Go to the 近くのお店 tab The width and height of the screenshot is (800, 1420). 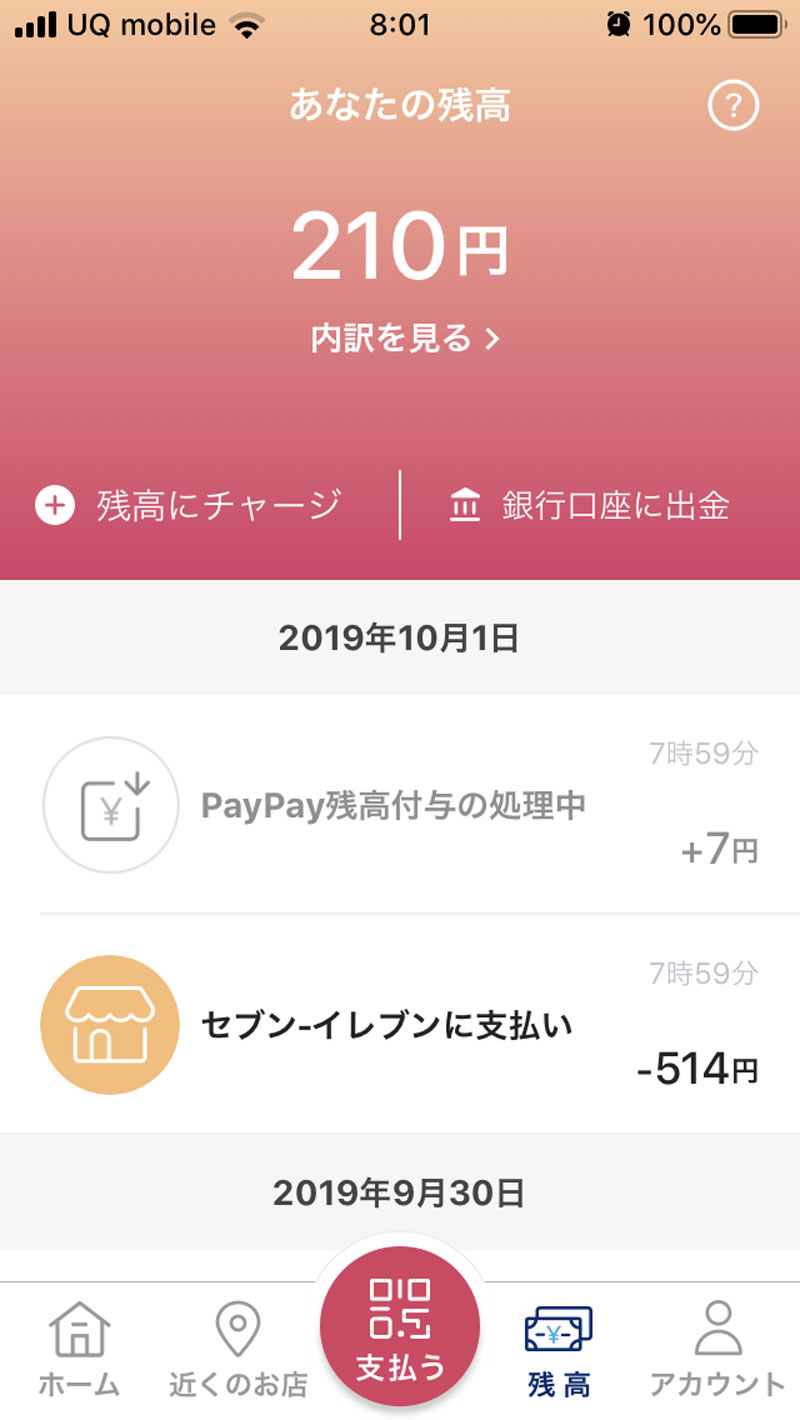click(238, 1350)
